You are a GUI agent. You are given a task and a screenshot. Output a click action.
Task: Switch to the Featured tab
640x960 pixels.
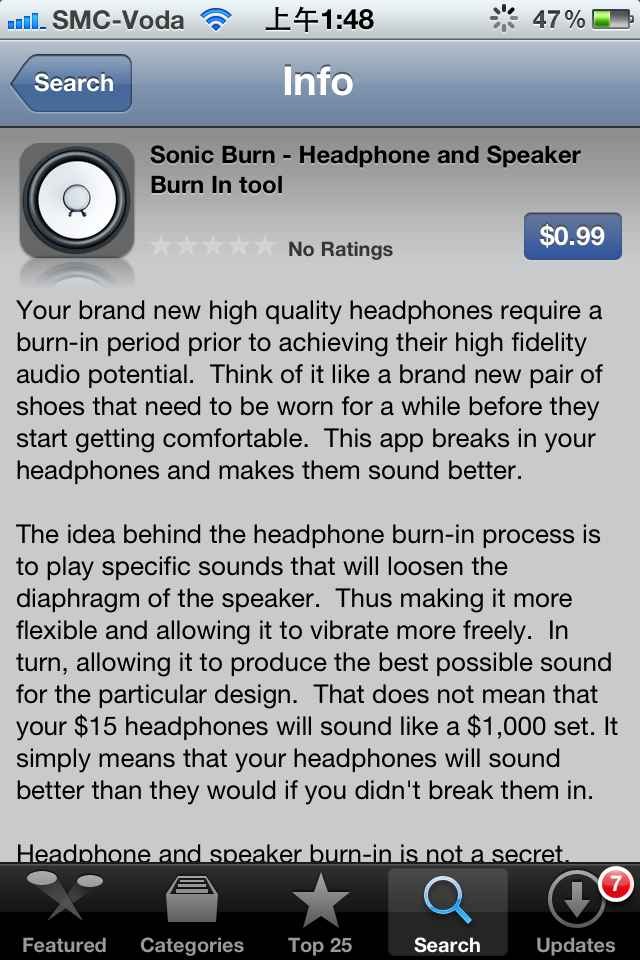(64, 913)
